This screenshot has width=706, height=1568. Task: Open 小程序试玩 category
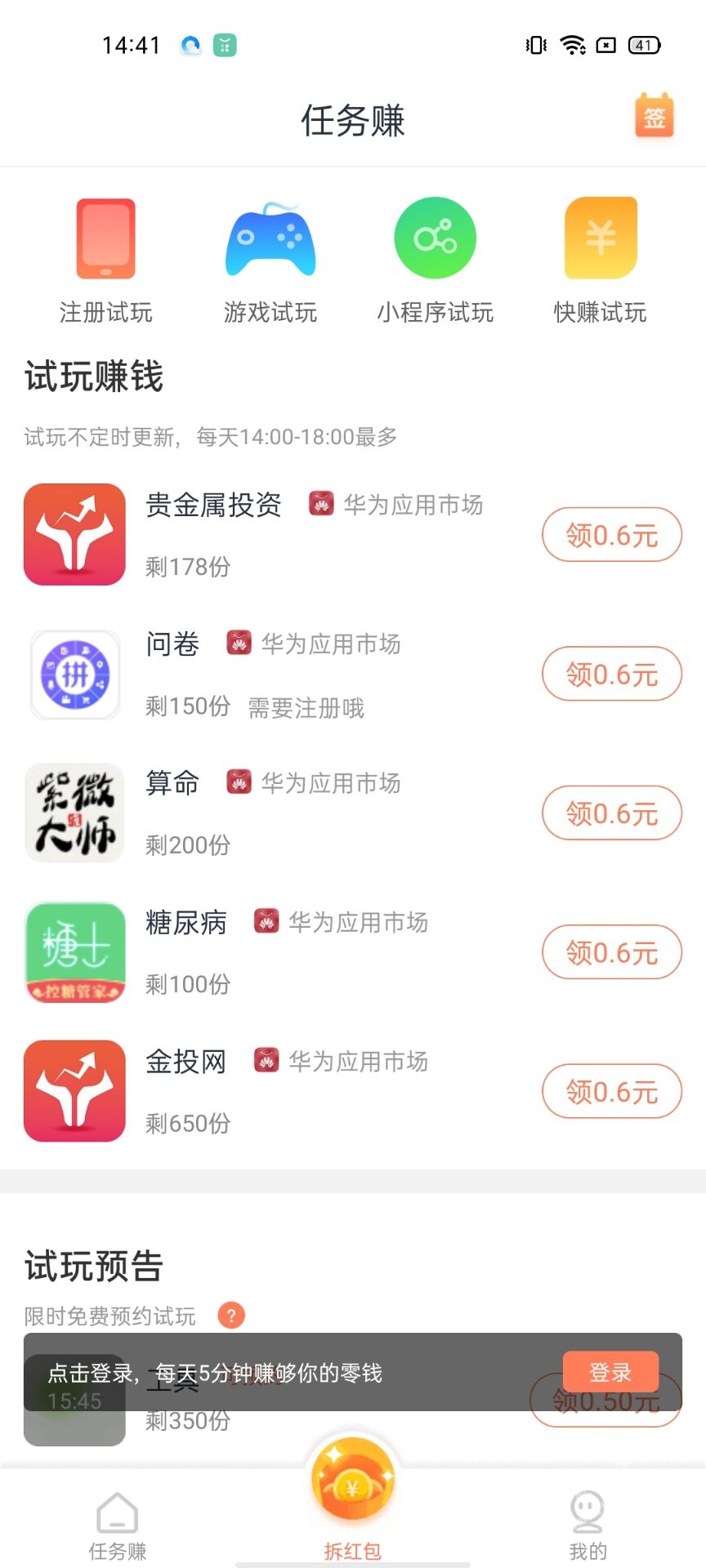click(435, 261)
